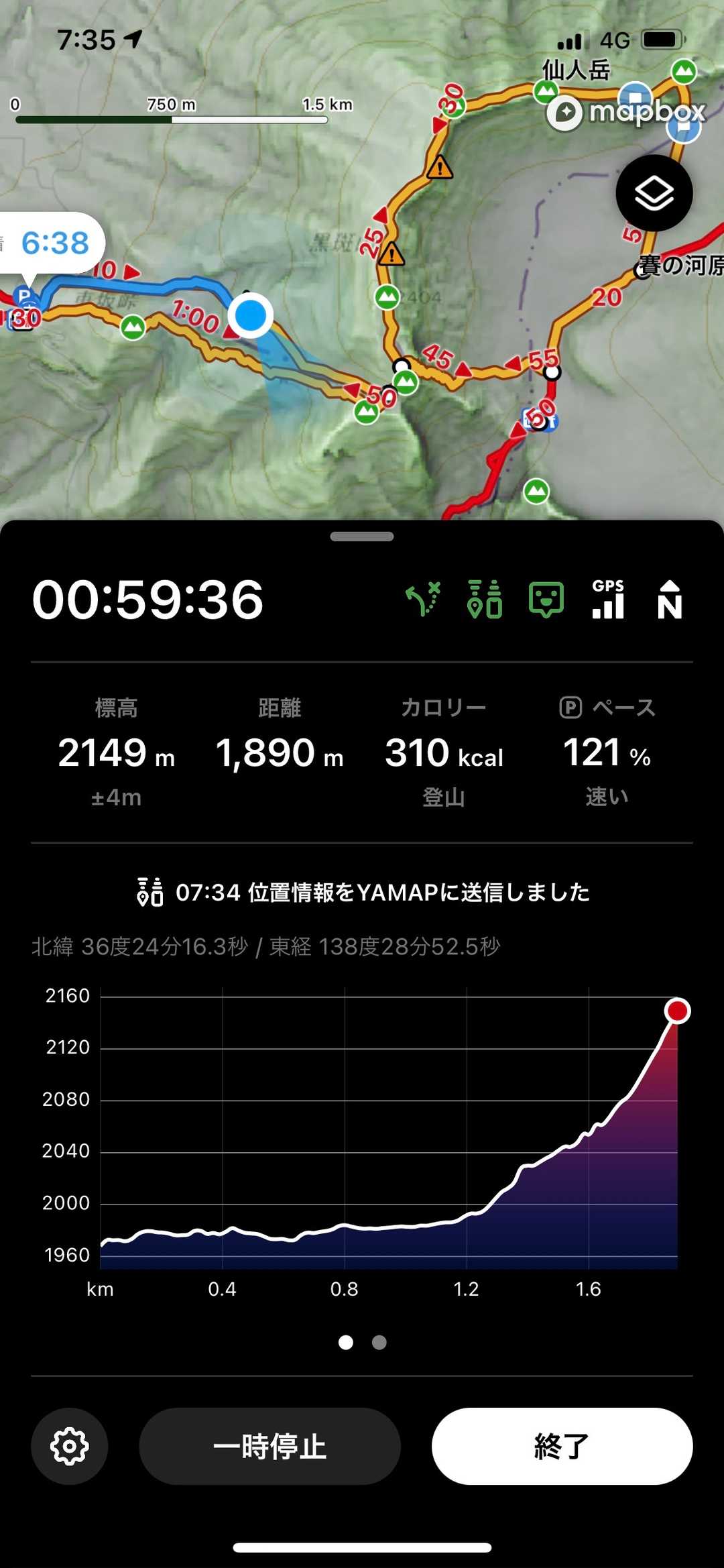Tap the sheet drag handle

362,537
